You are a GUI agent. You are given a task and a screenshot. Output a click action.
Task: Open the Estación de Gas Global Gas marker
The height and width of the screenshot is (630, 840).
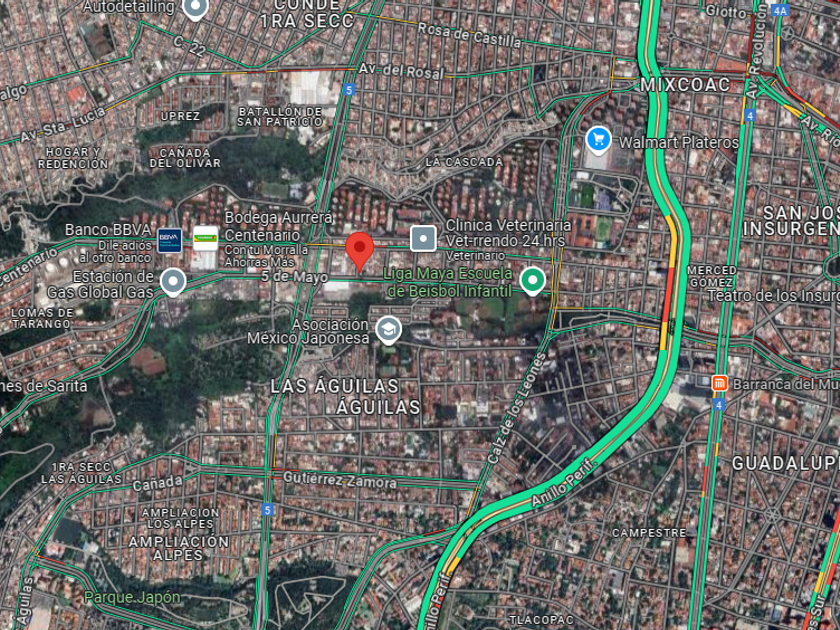pos(173,282)
